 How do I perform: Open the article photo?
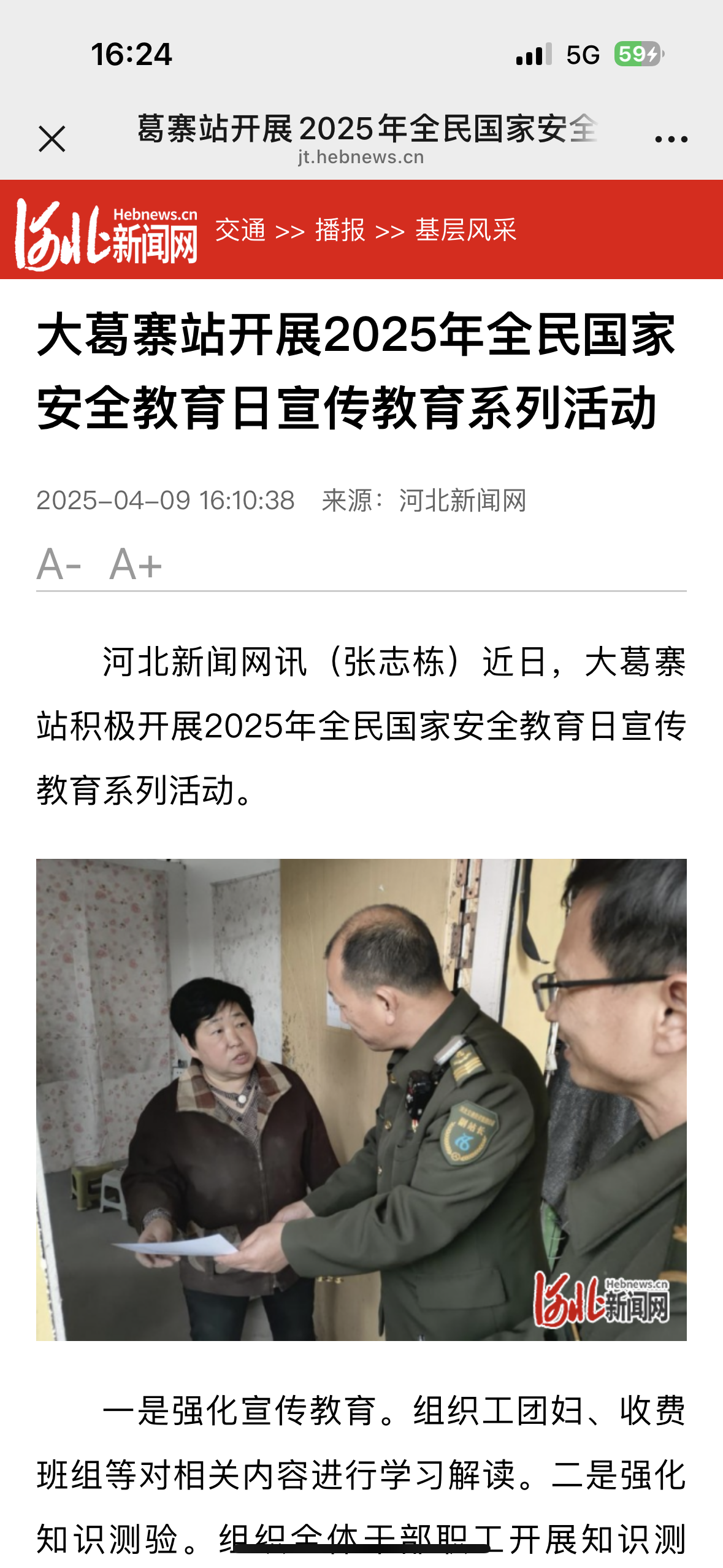tap(361, 1099)
